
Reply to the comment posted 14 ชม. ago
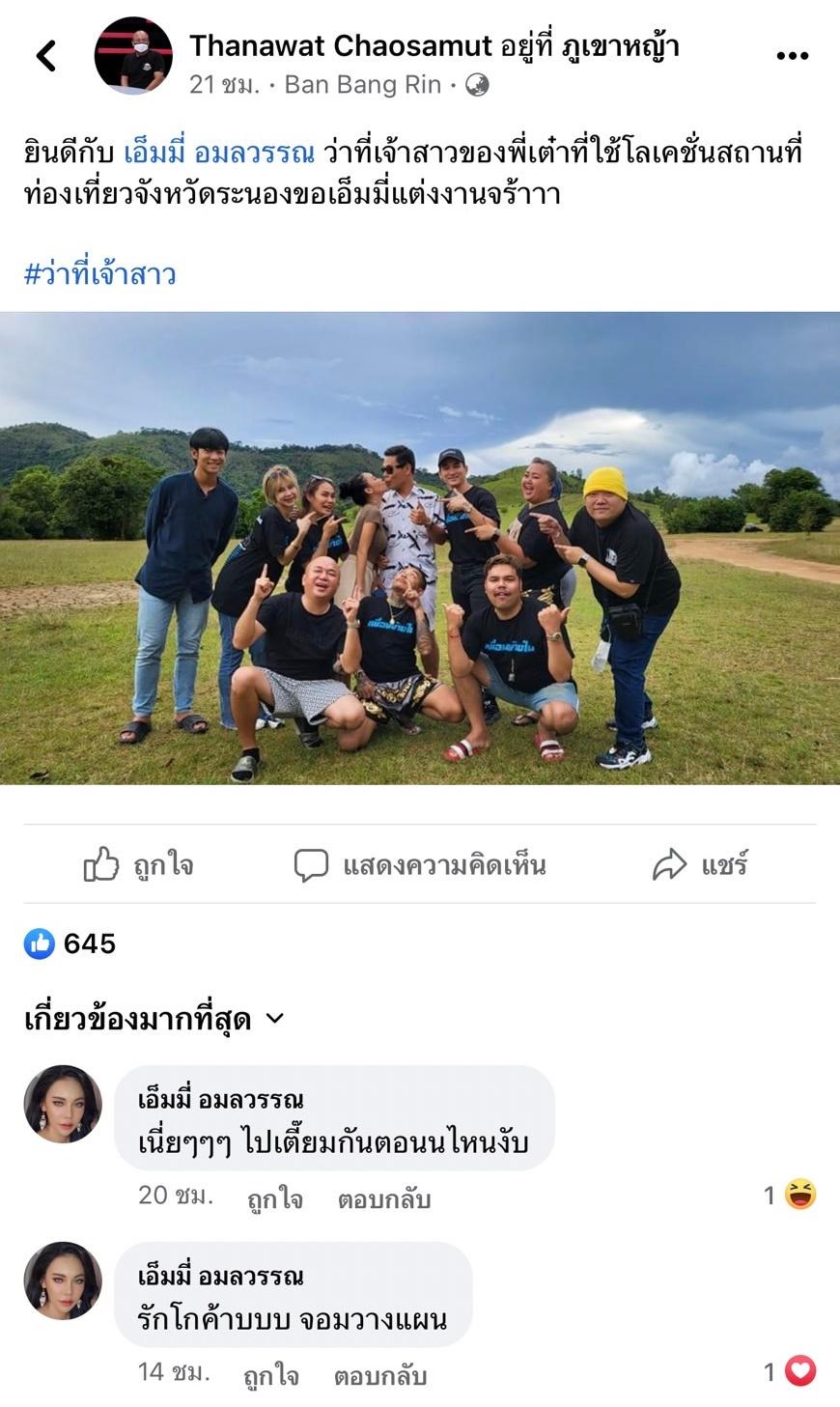(x=379, y=1375)
